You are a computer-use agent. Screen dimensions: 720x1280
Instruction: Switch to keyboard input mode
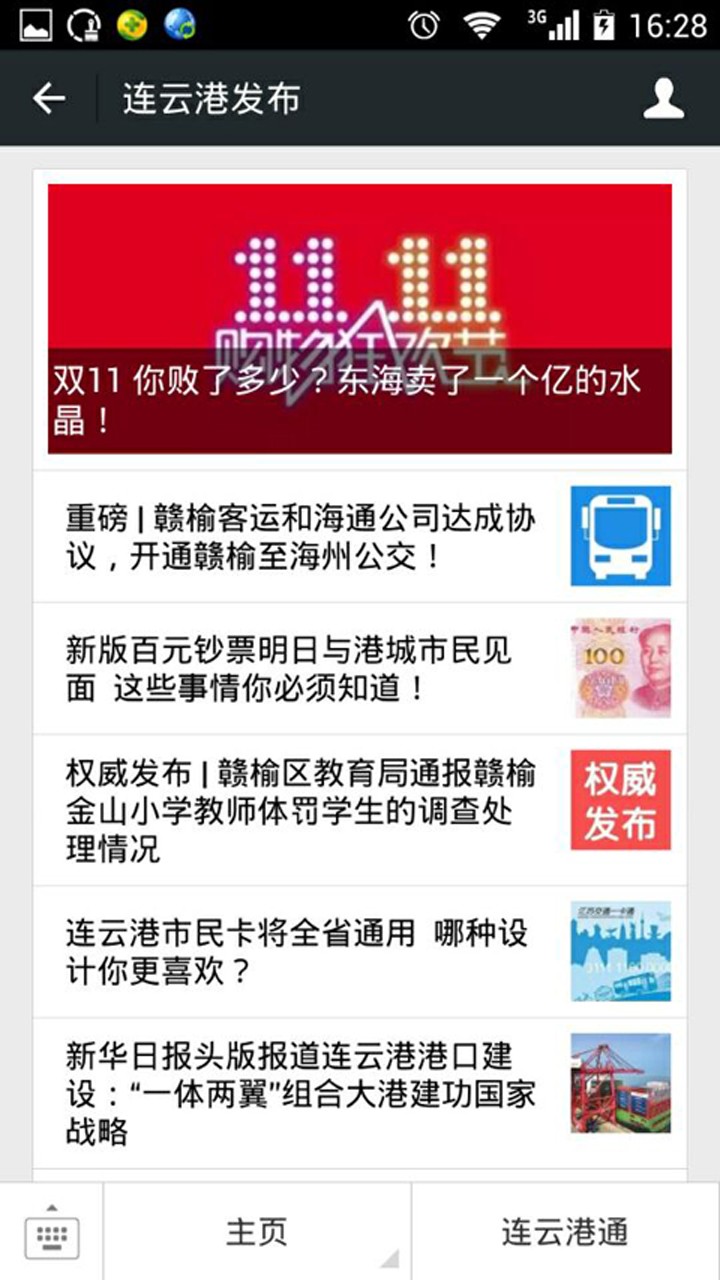(51, 1232)
